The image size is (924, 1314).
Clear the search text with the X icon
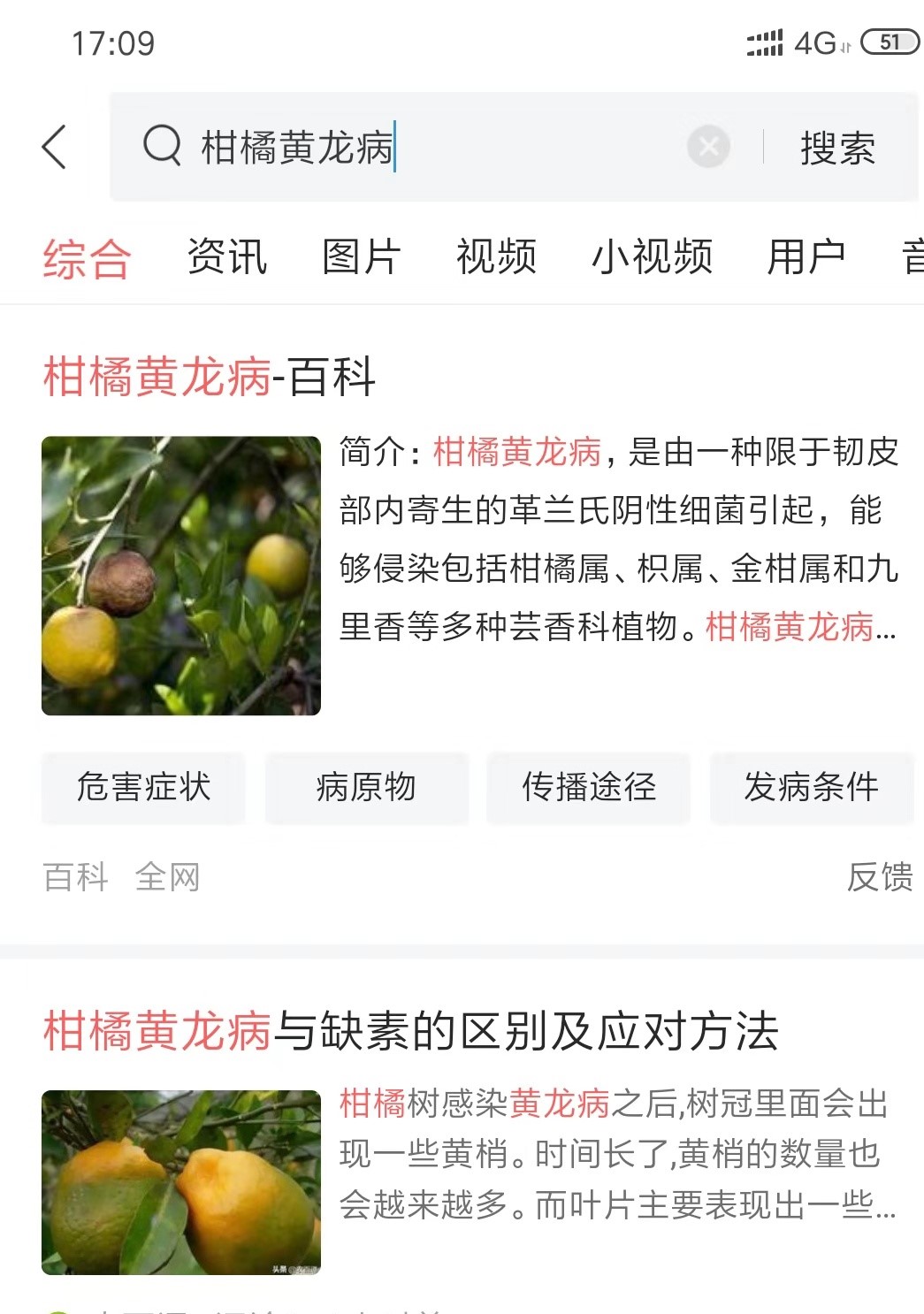(706, 148)
